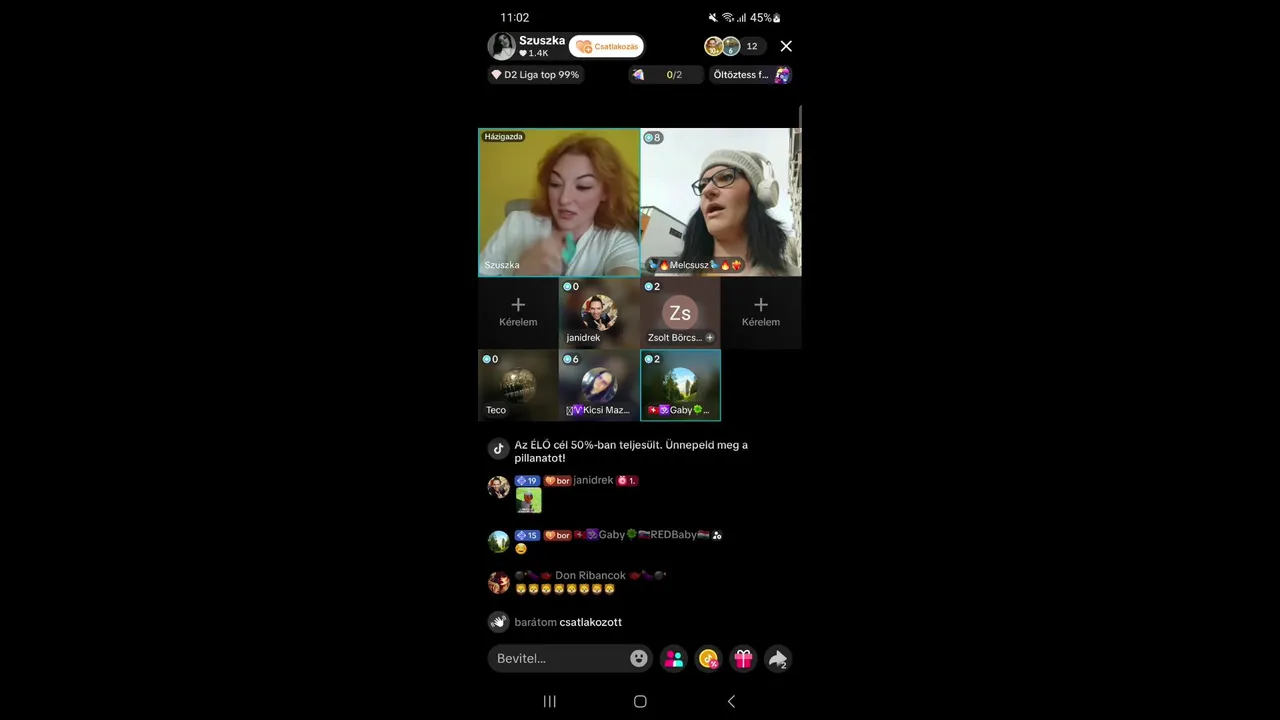Open the 0/2 goal chip

(x=665, y=75)
